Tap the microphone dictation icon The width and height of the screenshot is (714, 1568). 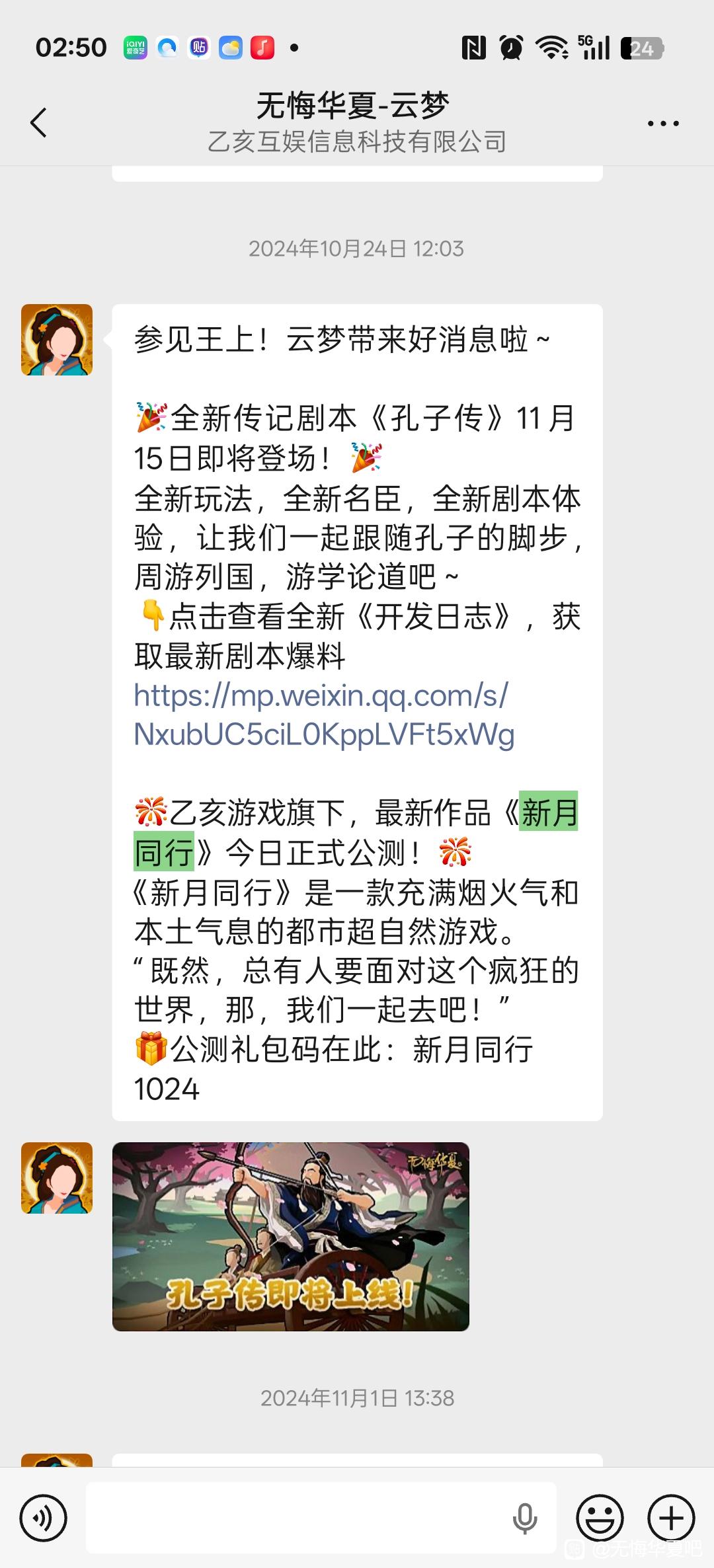pyautogui.click(x=525, y=1518)
